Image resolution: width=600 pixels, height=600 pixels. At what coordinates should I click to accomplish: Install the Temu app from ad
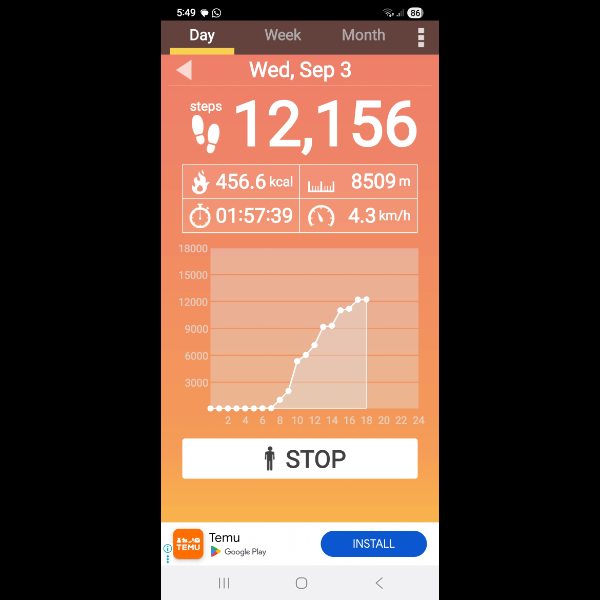point(373,544)
